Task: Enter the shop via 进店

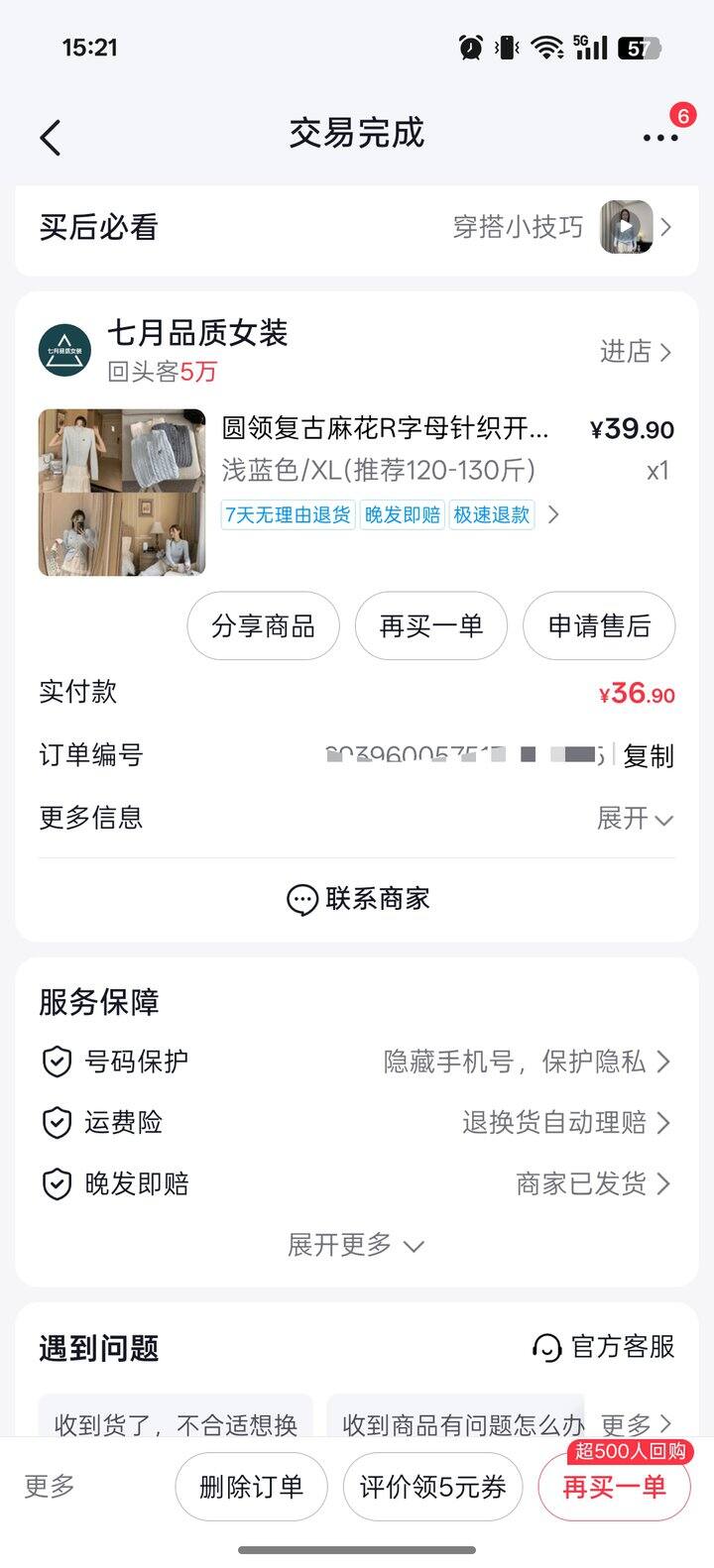Action: (x=636, y=351)
